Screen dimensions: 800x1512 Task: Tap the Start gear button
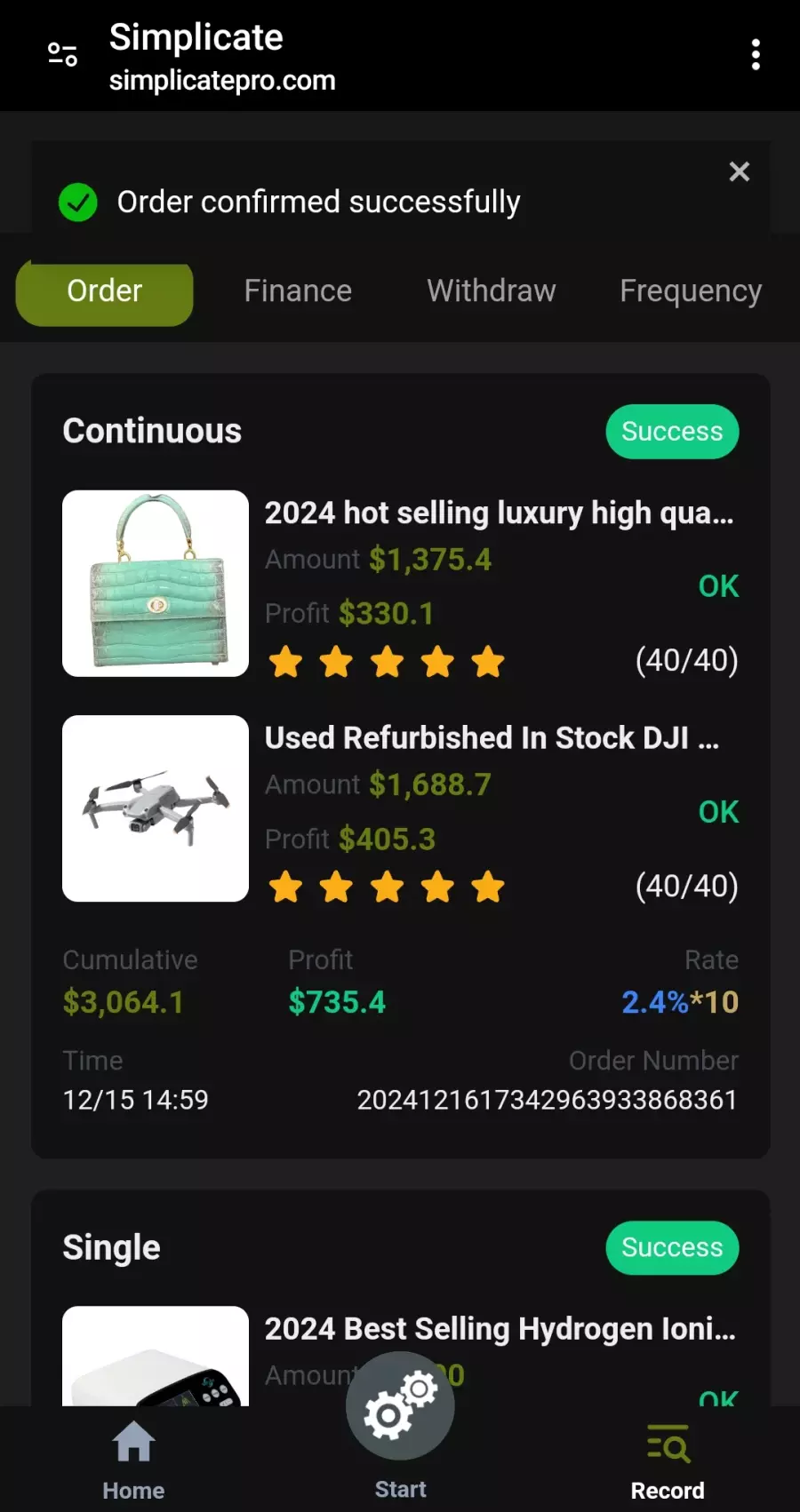[x=400, y=1406]
